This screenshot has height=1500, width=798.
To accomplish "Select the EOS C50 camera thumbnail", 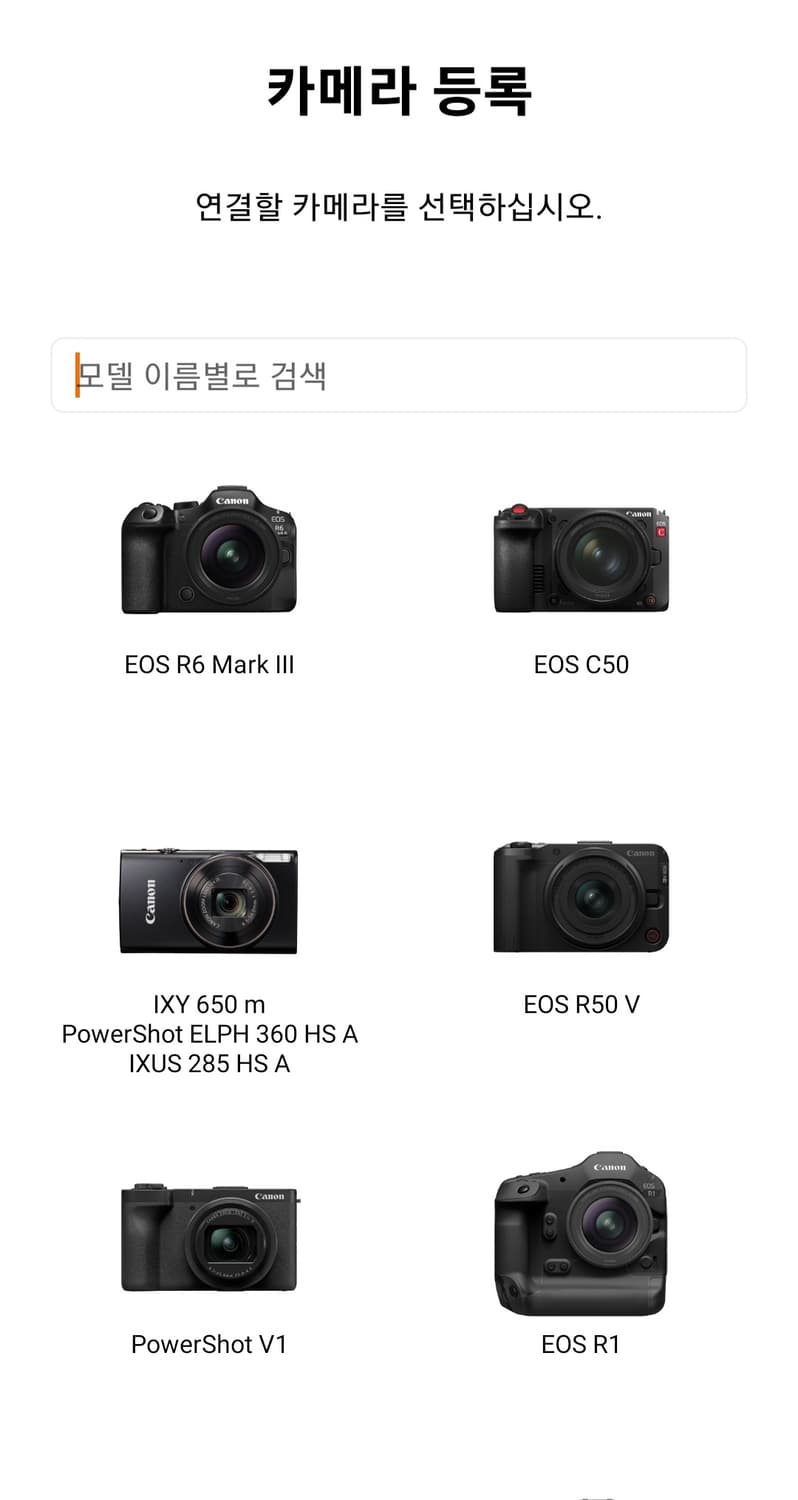I will (x=581, y=555).
